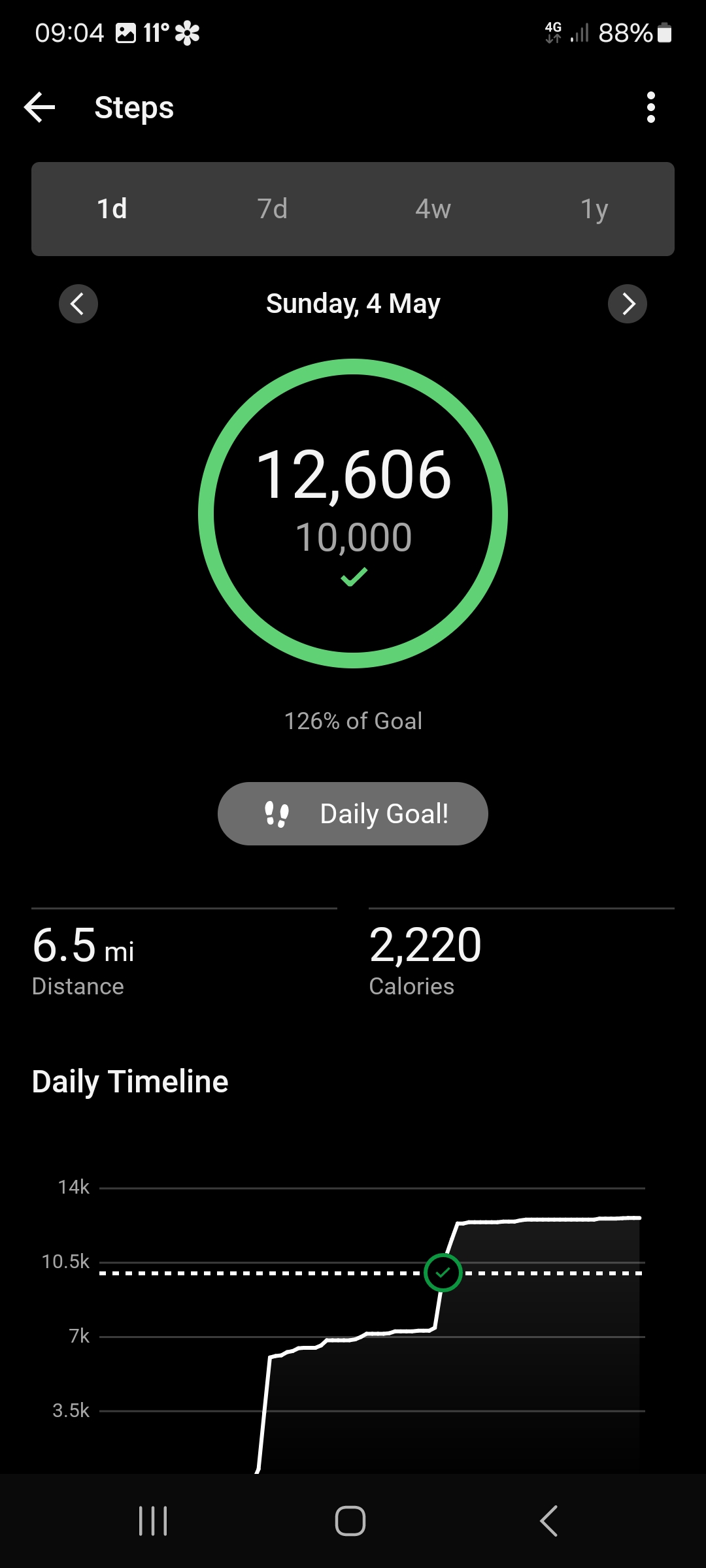Go to the previous day

pos(78,304)
